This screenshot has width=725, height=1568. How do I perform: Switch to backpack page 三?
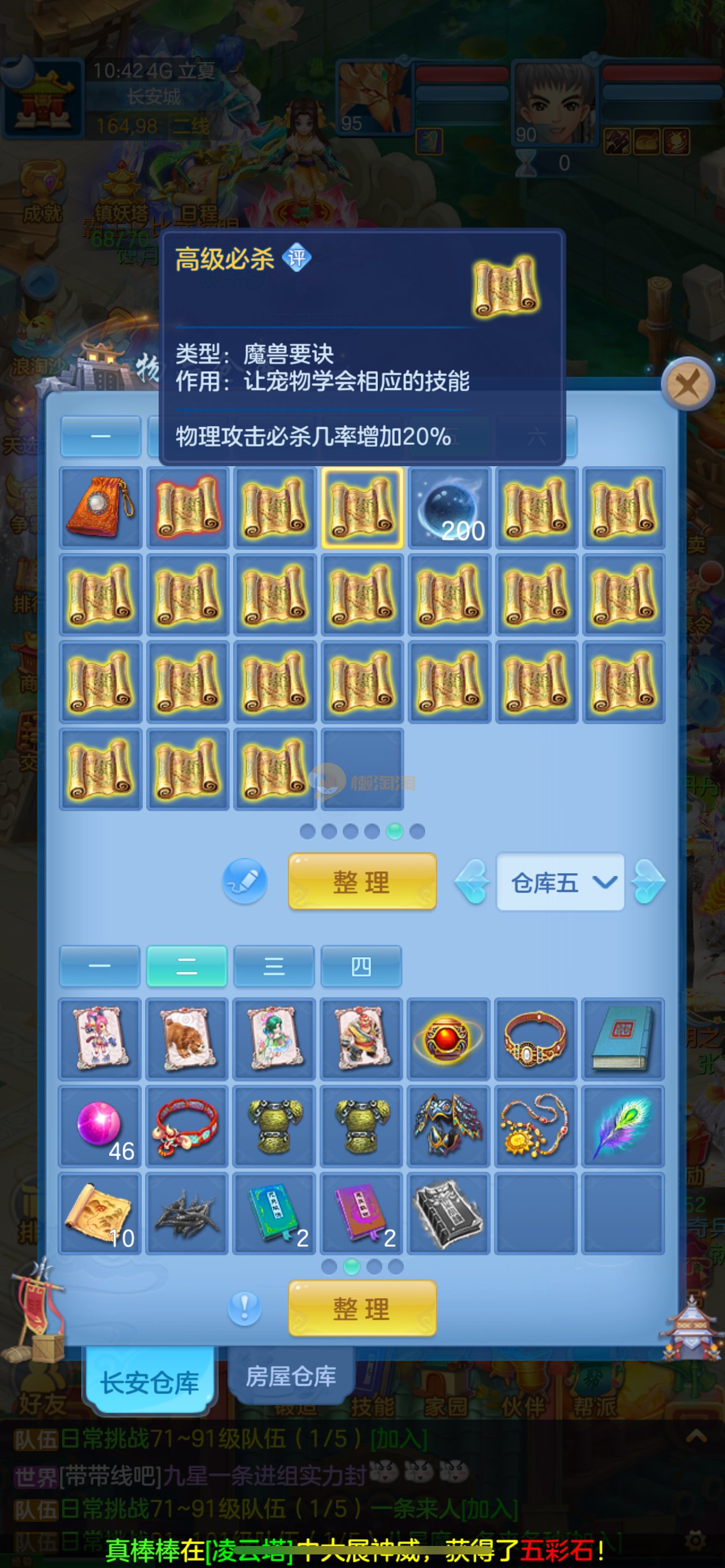tap(274, 966)
